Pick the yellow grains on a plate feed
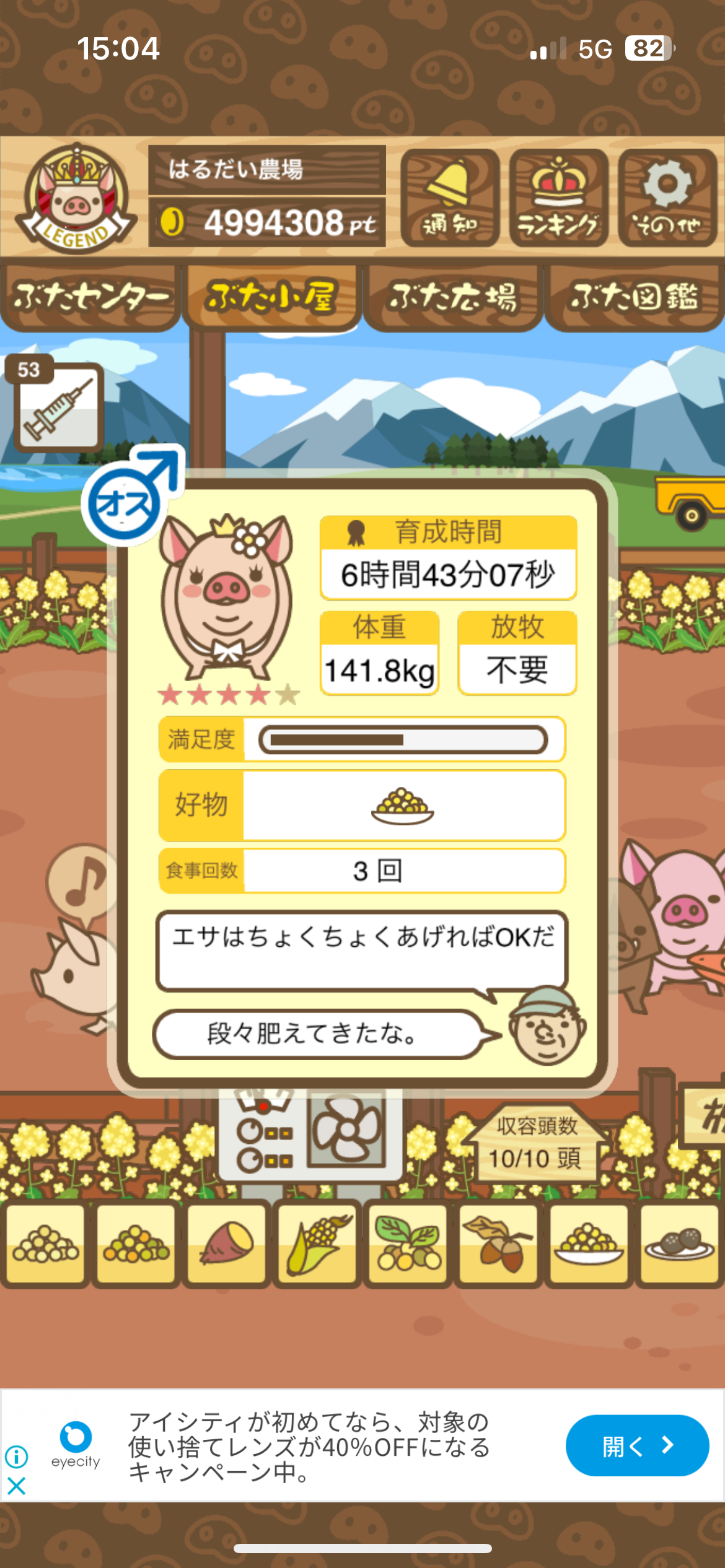Viewport: 725px width, 1568px height. (589, 1244)
